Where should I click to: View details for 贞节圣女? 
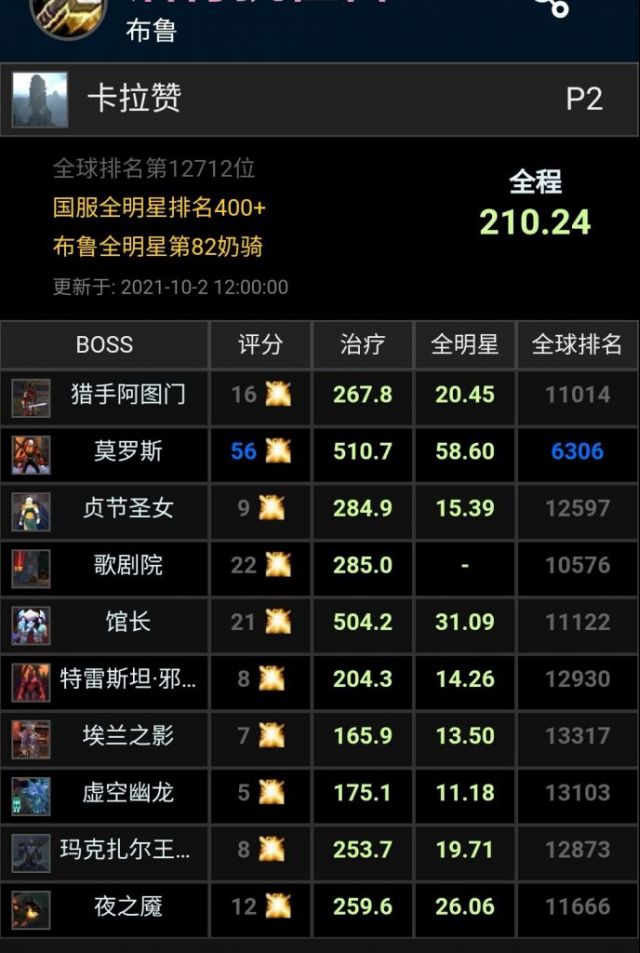tap(128, 508)
